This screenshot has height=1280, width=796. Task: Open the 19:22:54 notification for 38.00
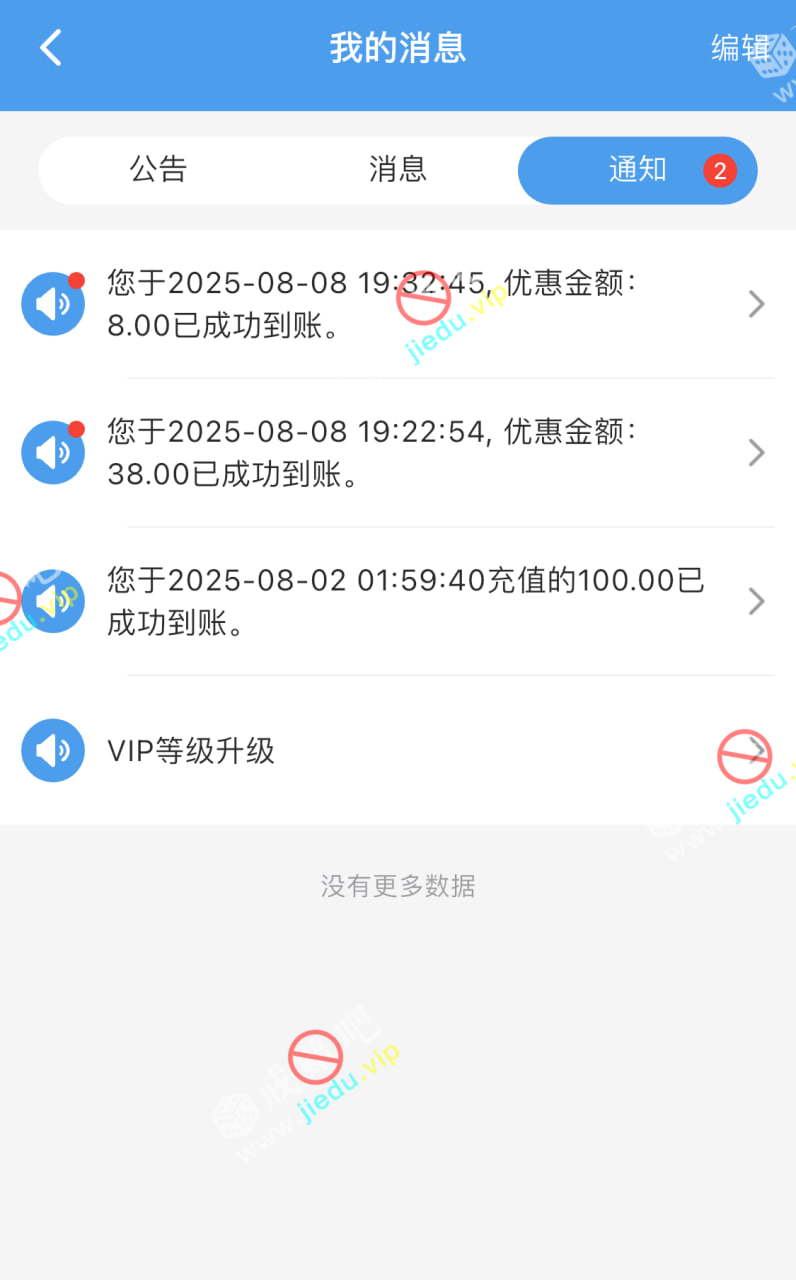400,453
